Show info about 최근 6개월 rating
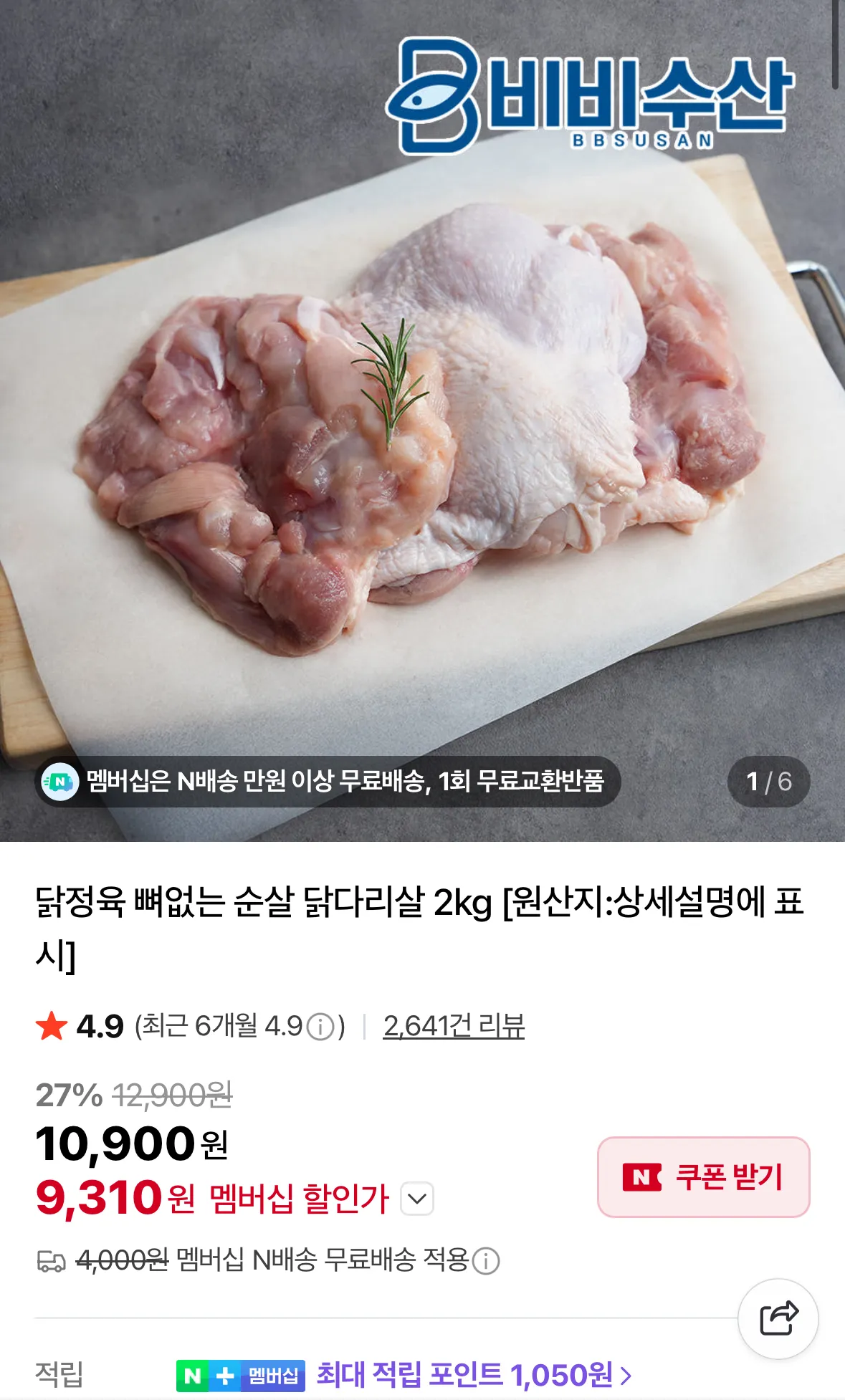This screenshot has width=845, height=1400. pyautogui.click(x=320, y=1027)
